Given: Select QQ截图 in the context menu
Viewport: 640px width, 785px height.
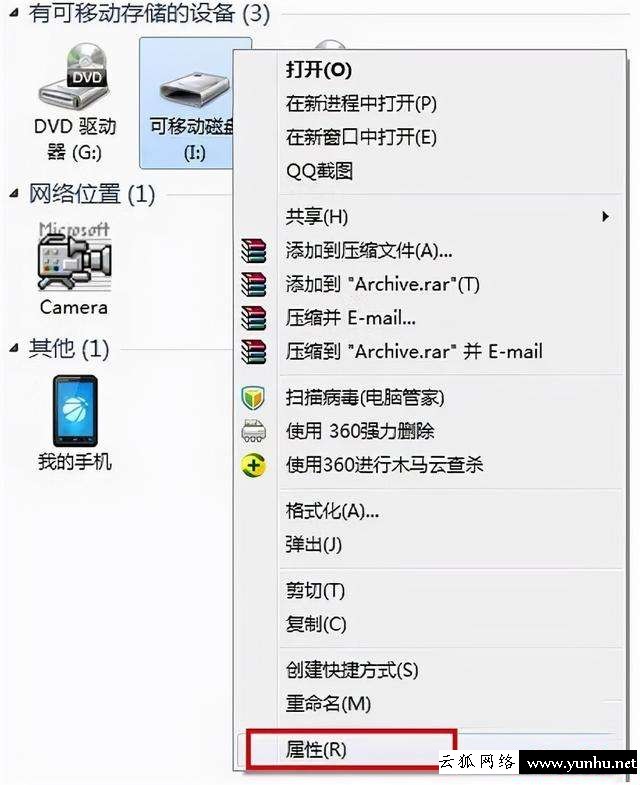Looking at the screenshot, I should point(319,171).
